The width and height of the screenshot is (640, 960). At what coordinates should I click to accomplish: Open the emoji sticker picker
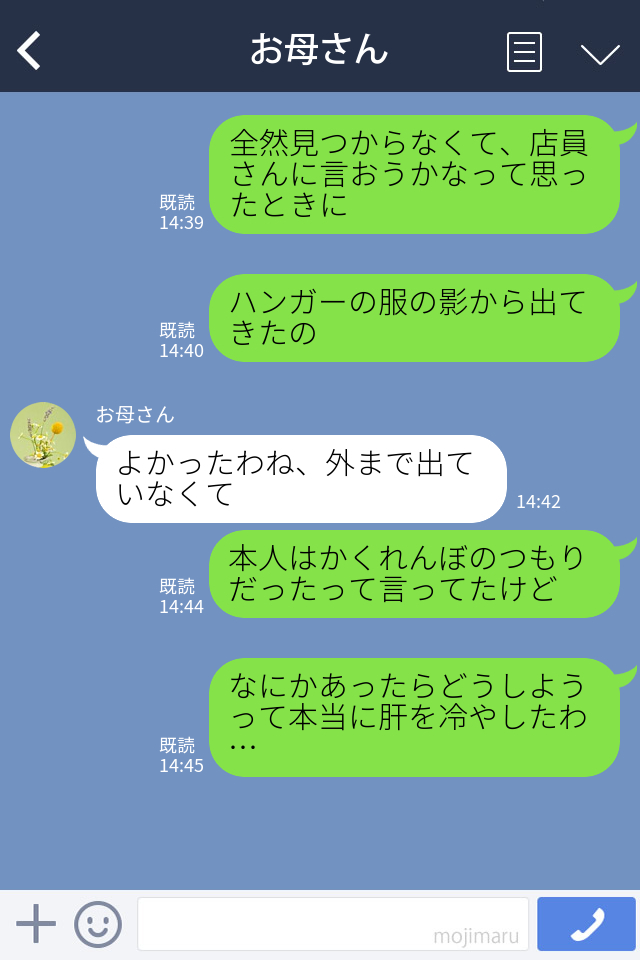[x=98, y=923]
